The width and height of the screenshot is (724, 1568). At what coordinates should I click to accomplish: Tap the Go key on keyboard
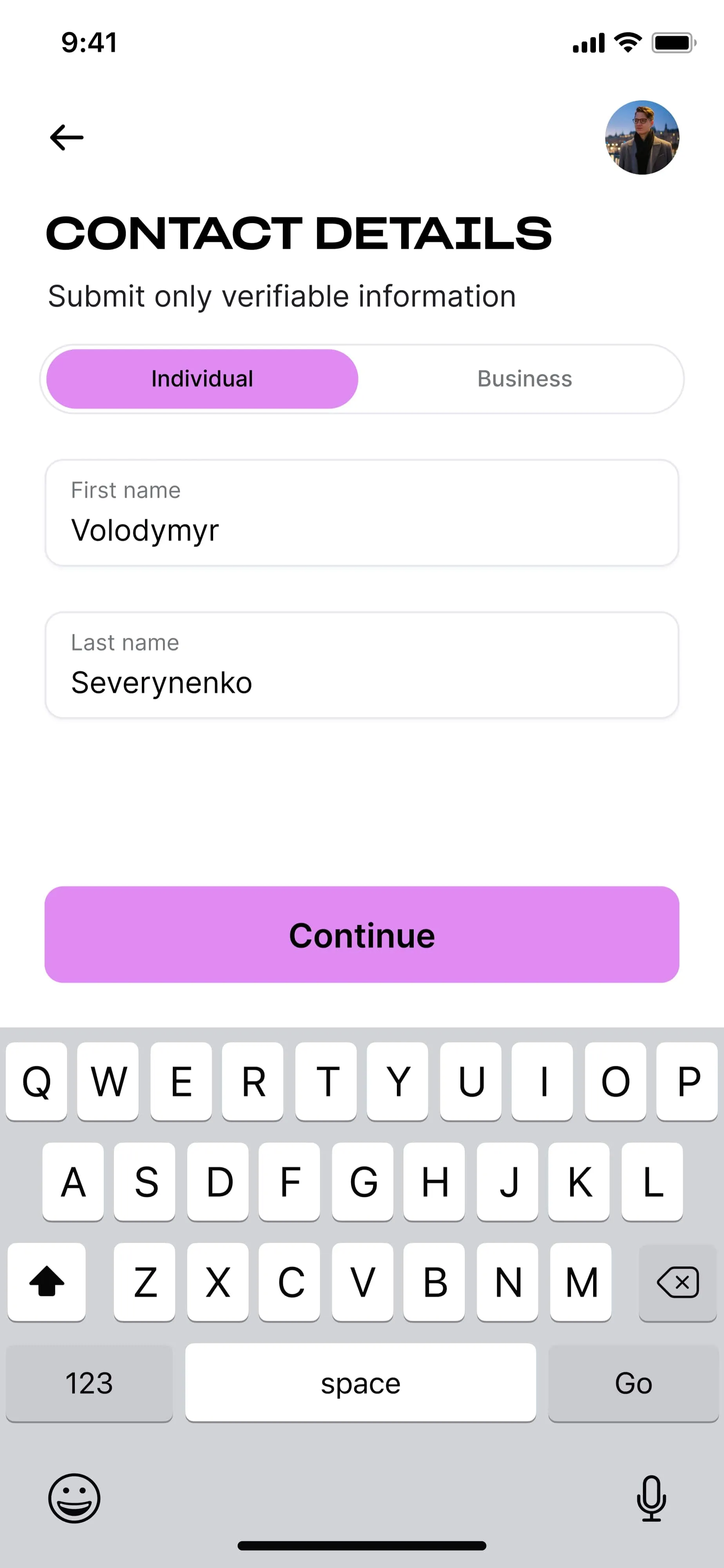[633, 1383]
